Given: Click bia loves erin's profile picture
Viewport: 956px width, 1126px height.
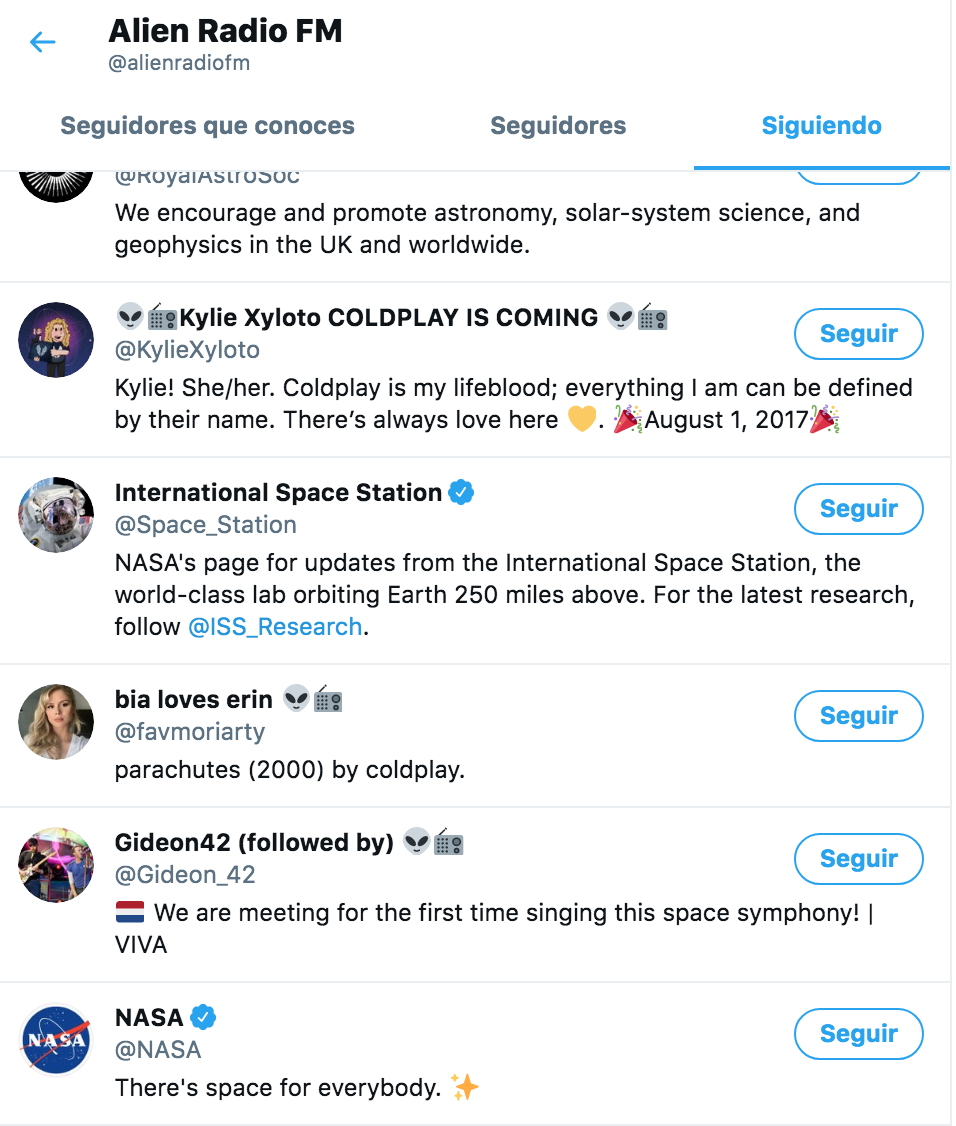Looking at the screenshot, I should pos(55,722).
